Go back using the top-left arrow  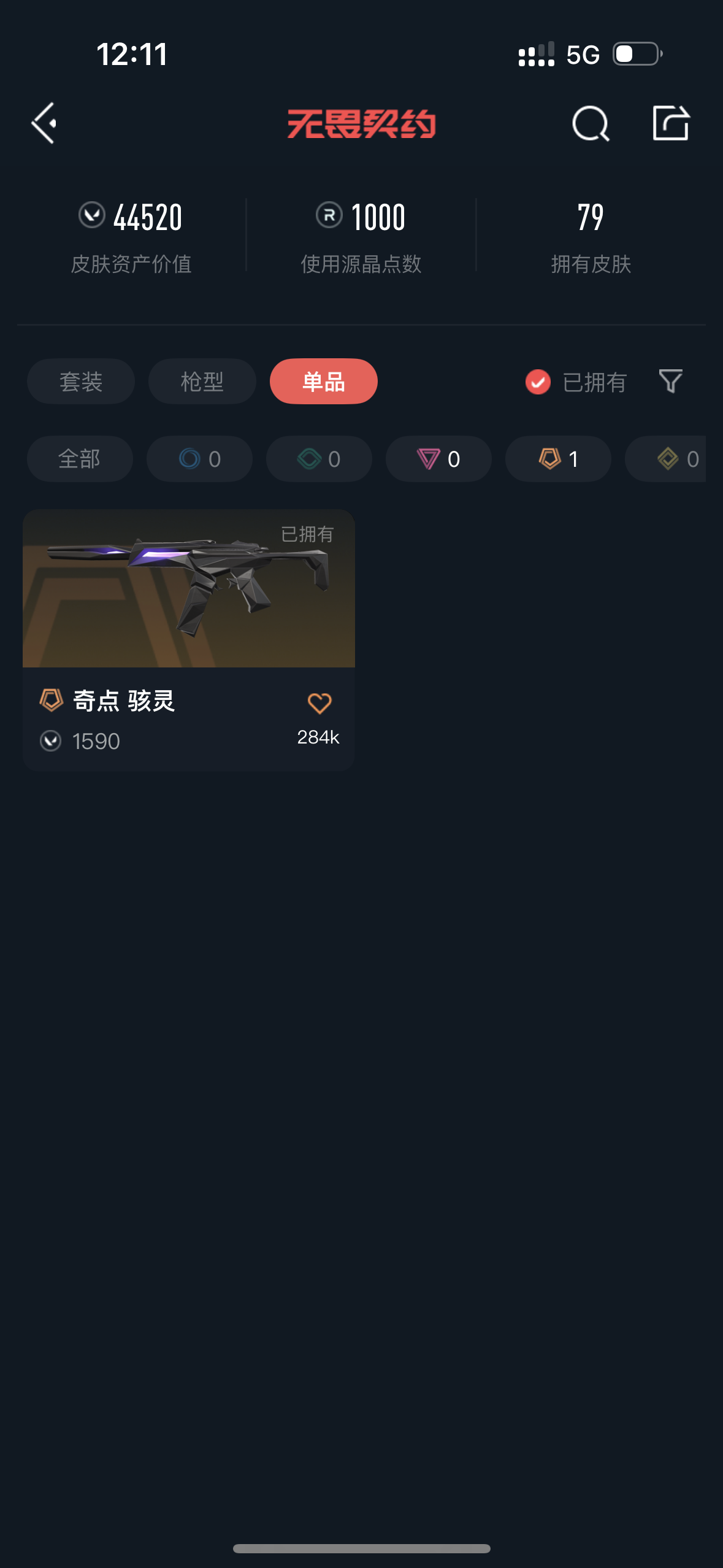point(44,123)
